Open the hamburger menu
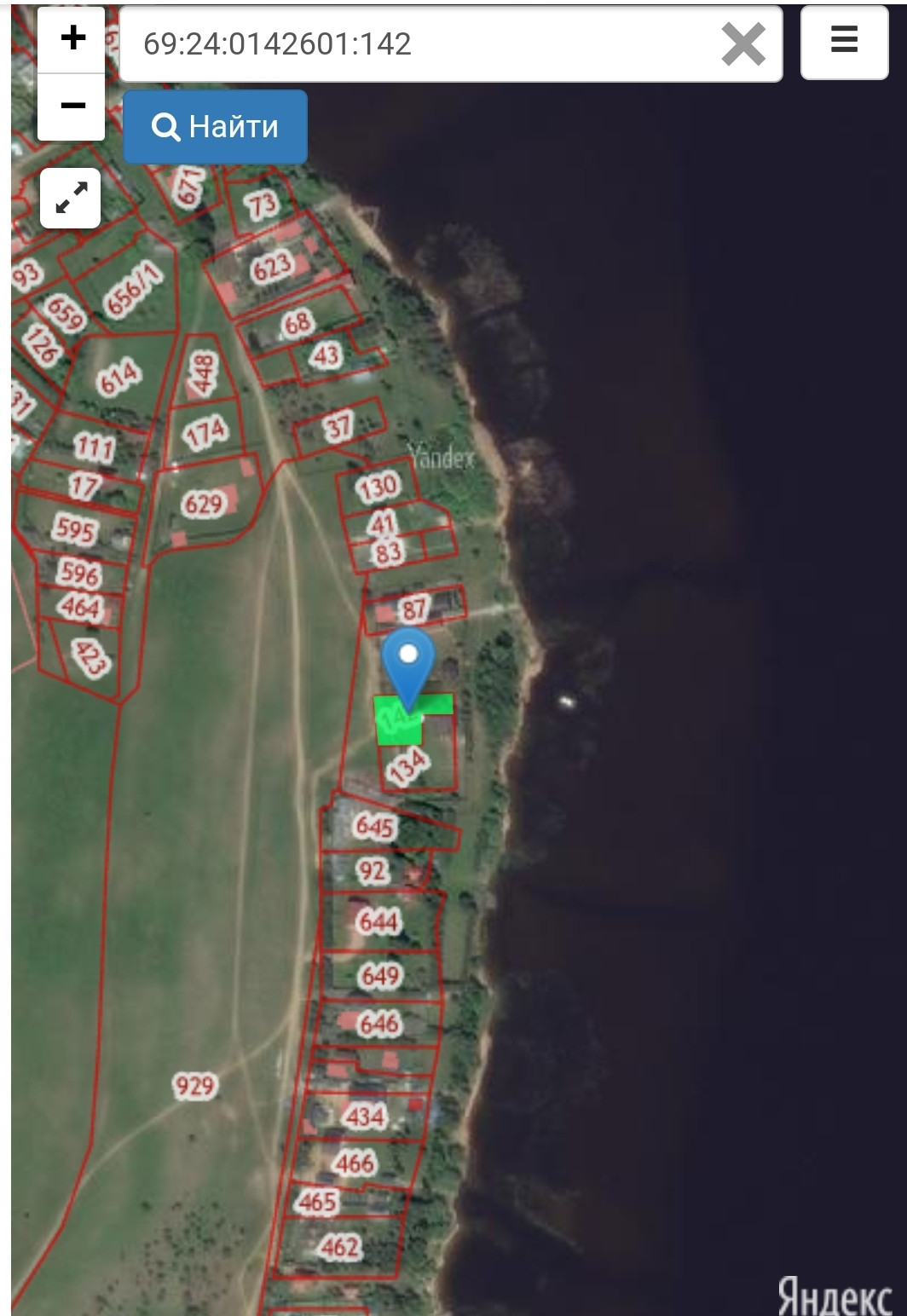This screenshot has width=907, height=1316. [844, 40]
